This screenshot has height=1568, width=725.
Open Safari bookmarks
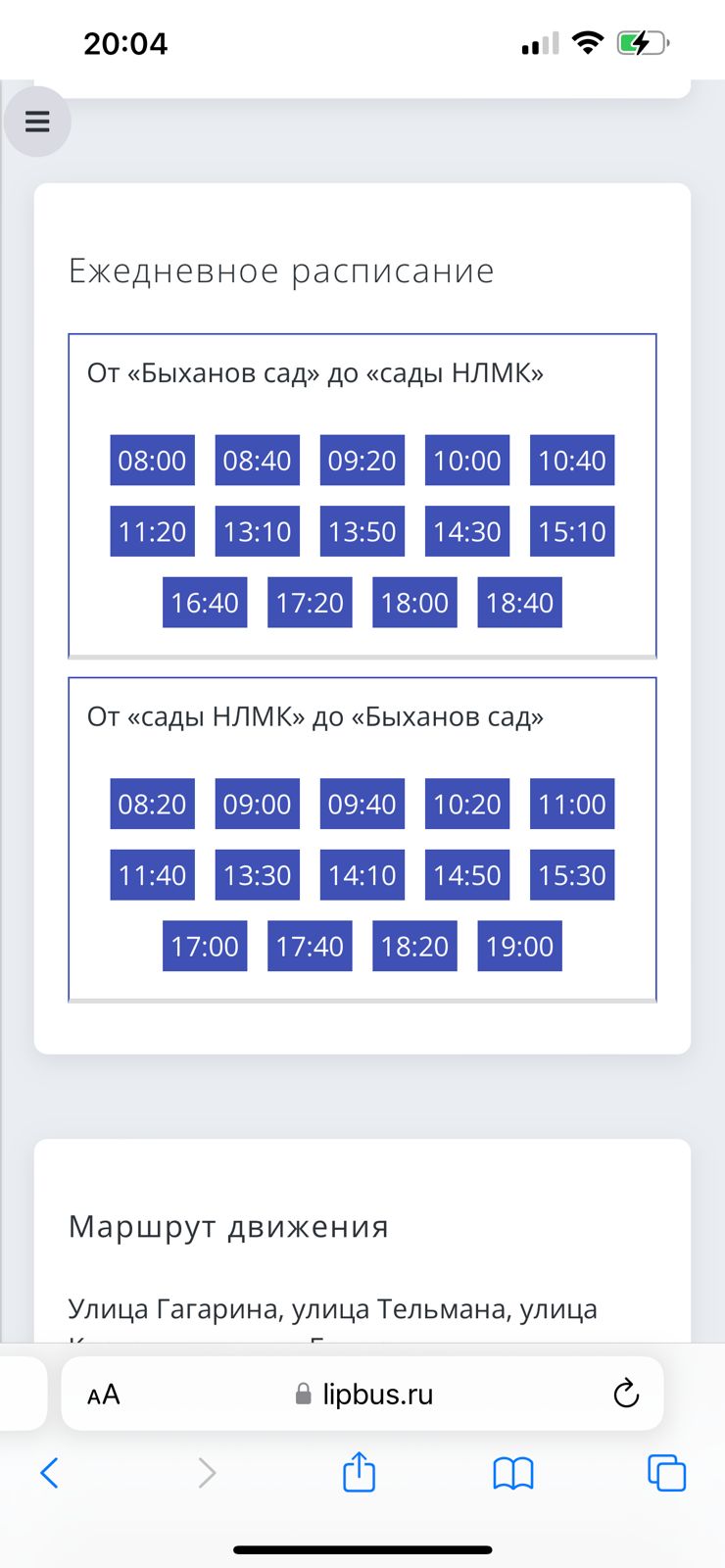512,1472
